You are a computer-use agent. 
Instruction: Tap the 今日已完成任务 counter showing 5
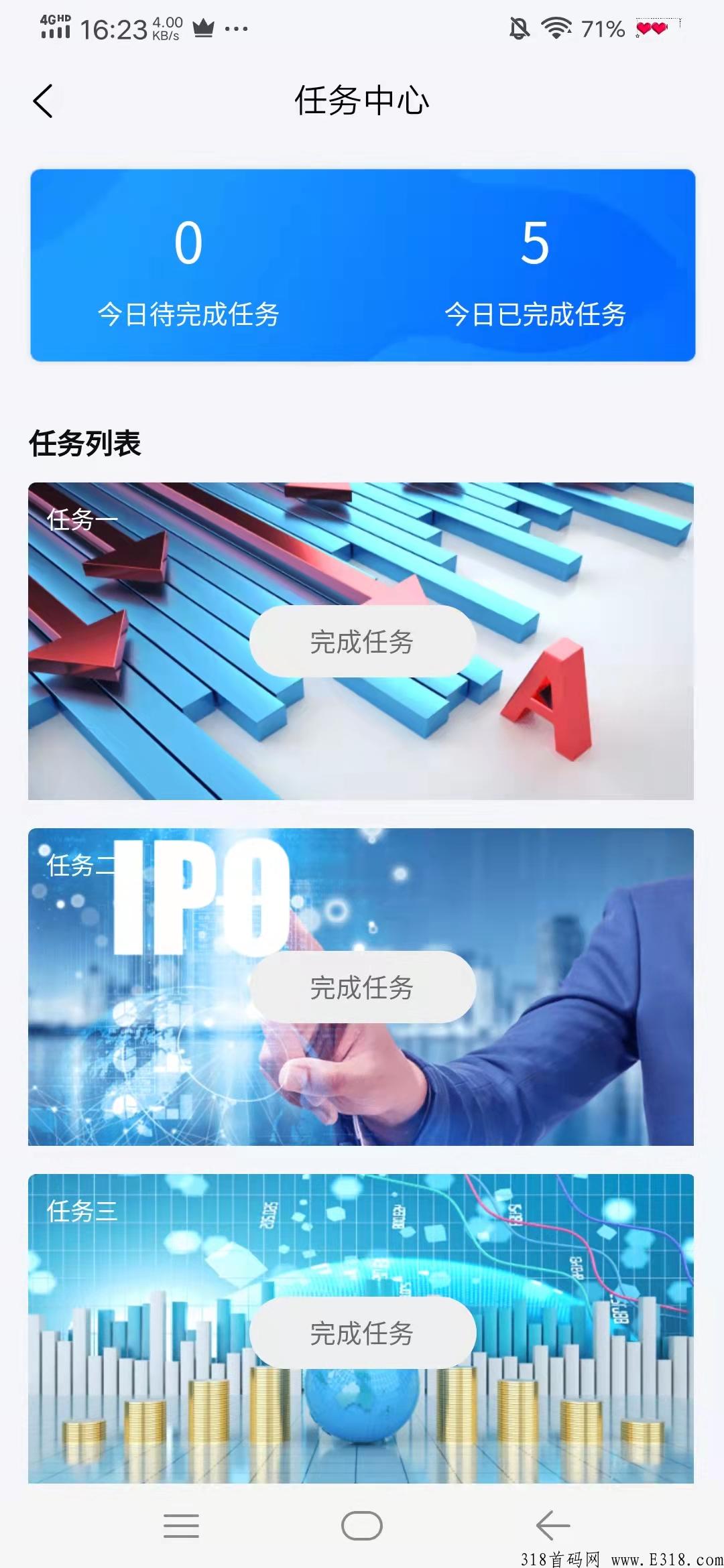535,268
